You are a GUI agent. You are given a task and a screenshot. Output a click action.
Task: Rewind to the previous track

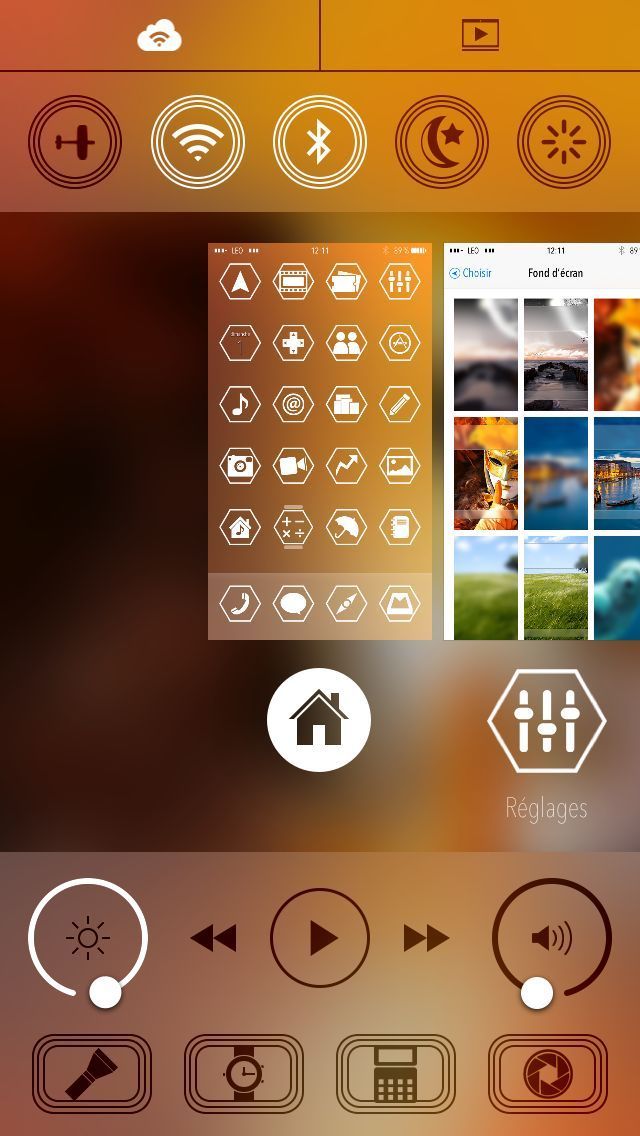click(214, 938)
